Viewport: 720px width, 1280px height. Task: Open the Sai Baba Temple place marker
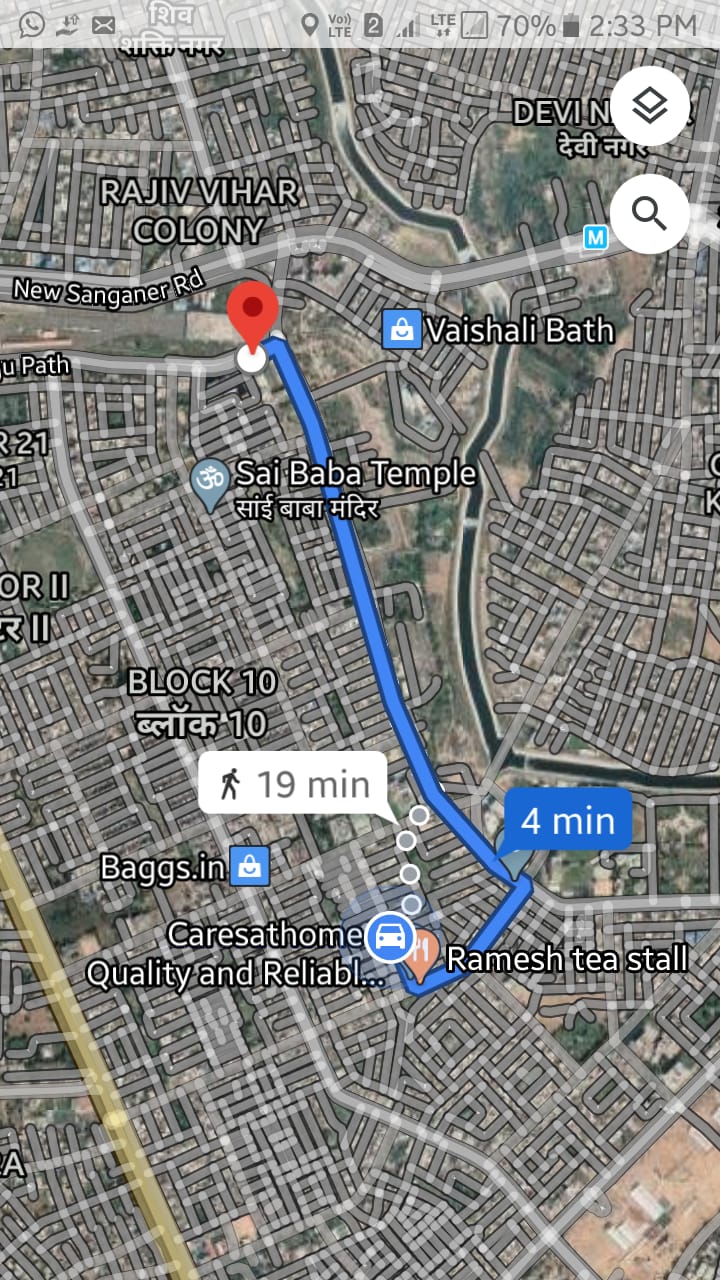click(210, 482)
